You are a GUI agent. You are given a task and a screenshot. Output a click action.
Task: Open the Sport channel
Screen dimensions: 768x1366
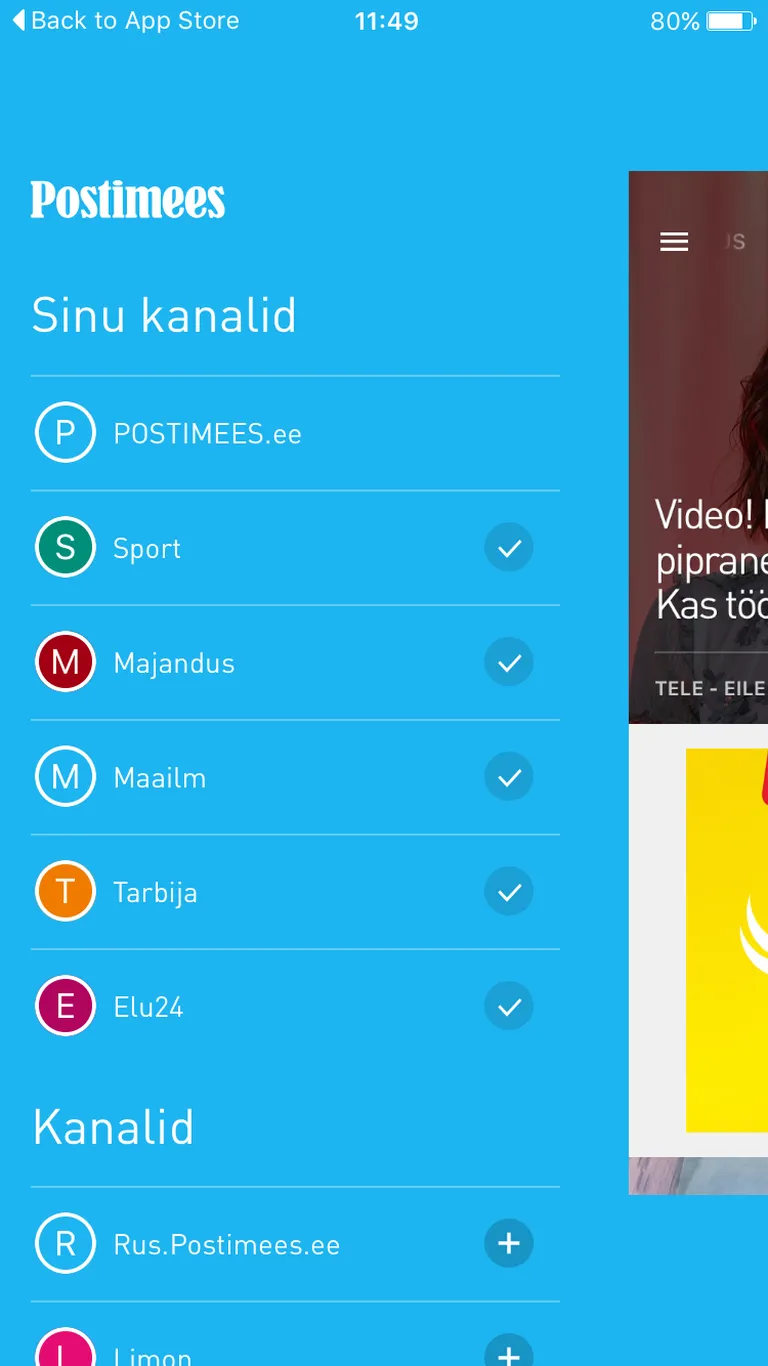coord(147,548)
